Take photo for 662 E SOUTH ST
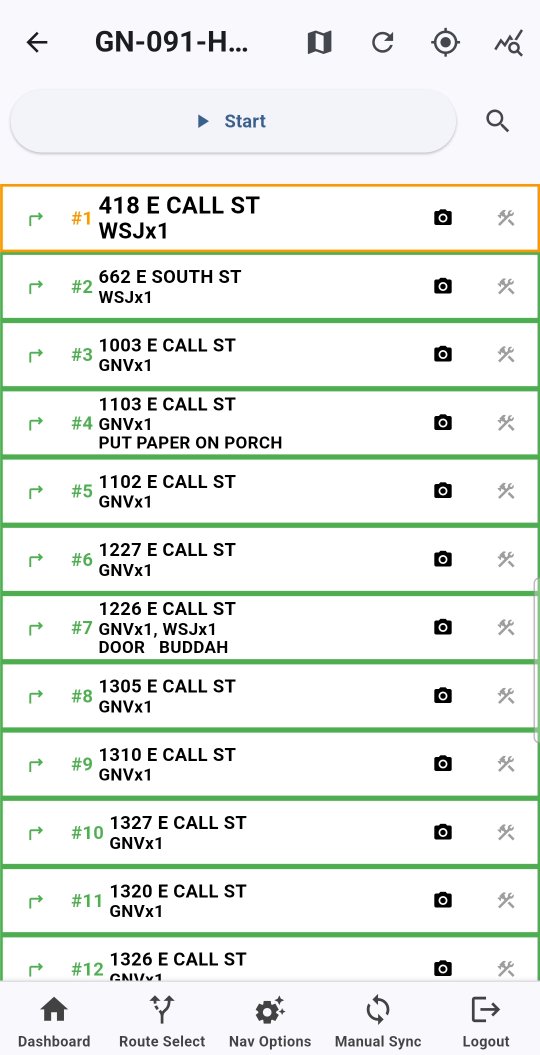This screenshot has height=1055, width=540. click(442, 287)
